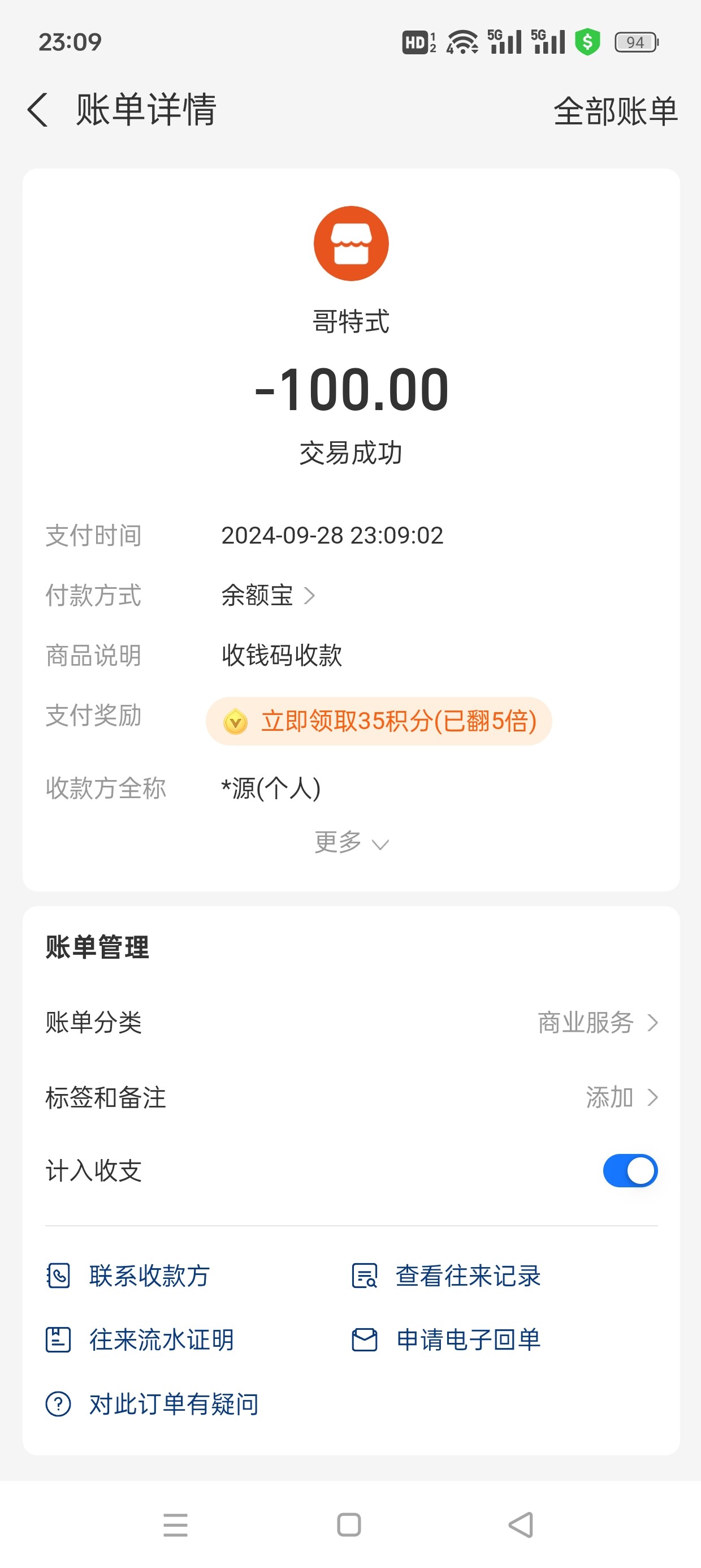This screenshot has height=1568, width=701.
Task: Open the 余额宝 payment method details
Action: [268, 595]
